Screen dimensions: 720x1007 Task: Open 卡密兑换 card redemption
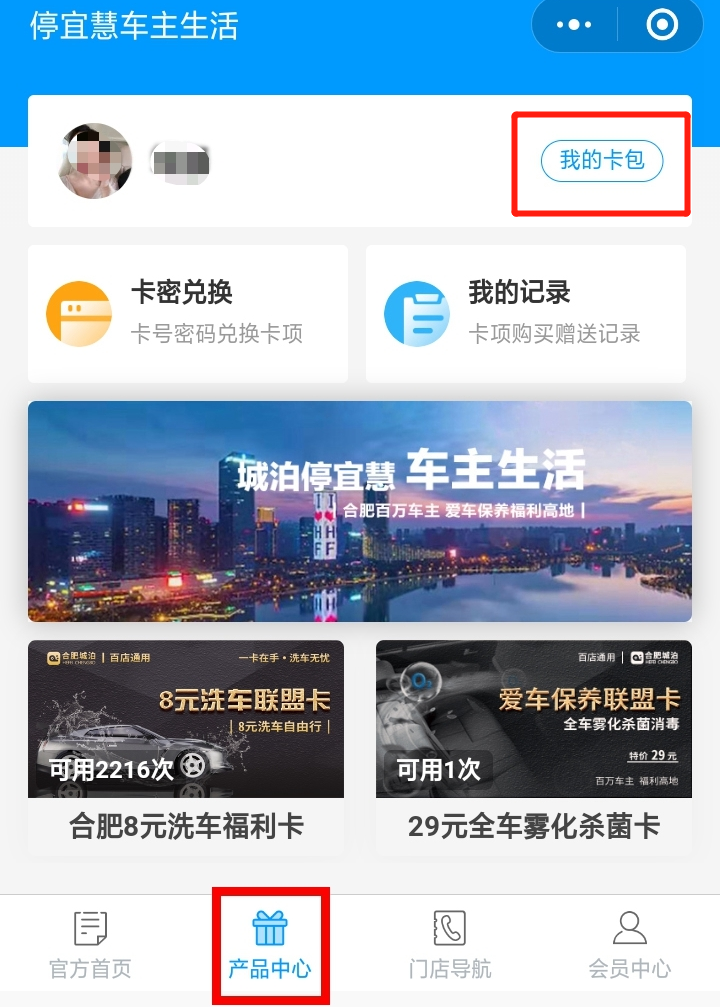coord(187,313)
